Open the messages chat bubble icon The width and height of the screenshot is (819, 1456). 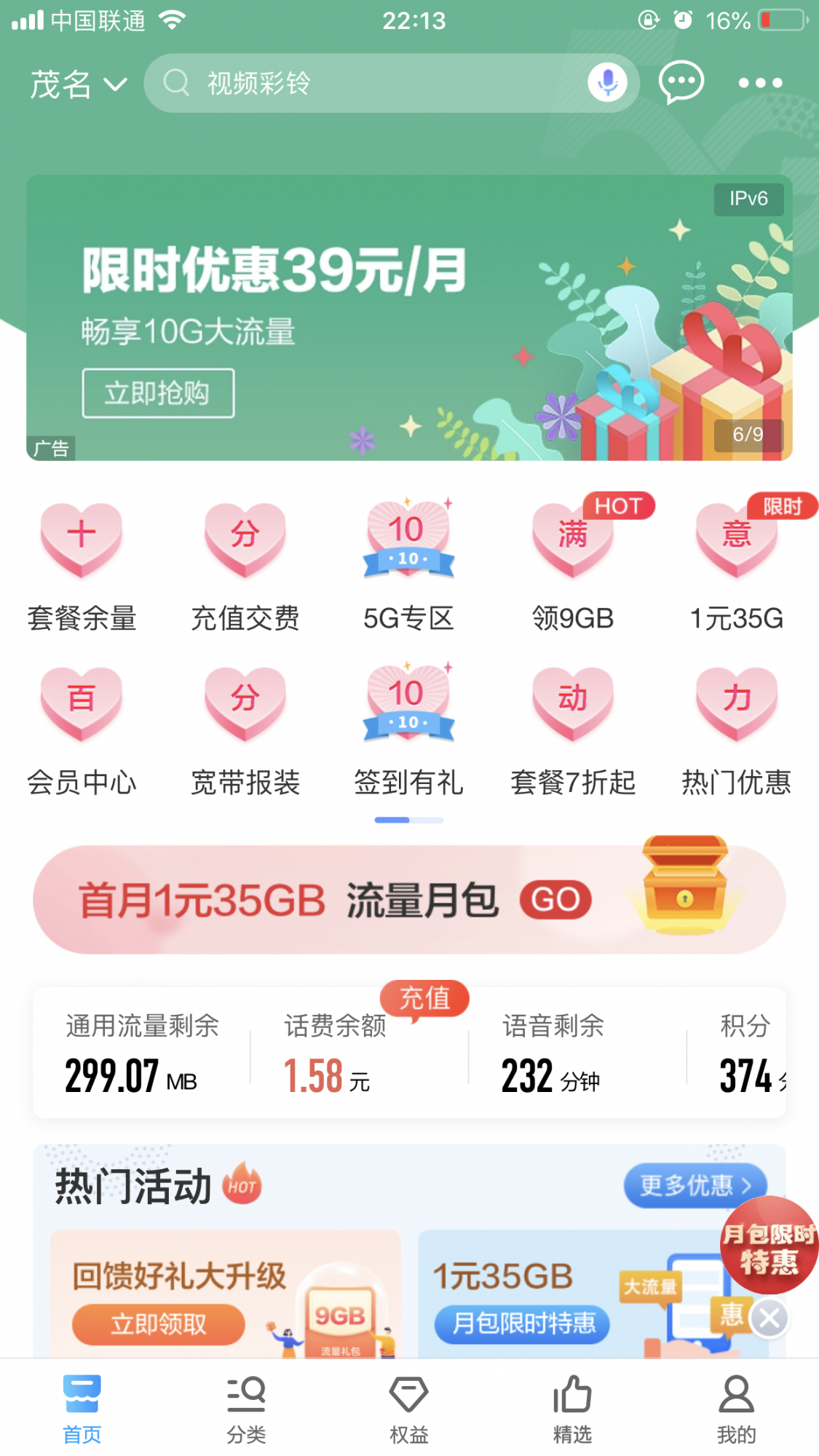[x=681, y=83]
